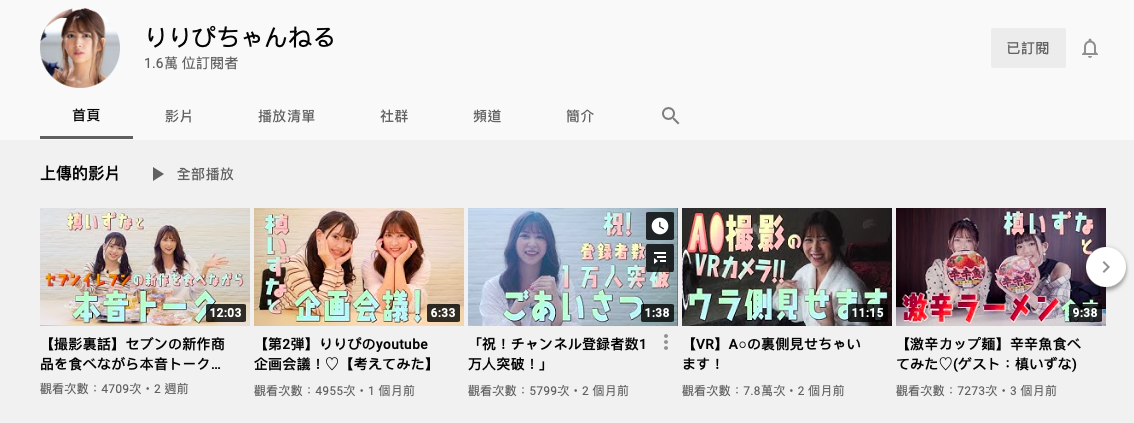1134x423 pixels.
Task: Tap the 已訂閱 subscribed button
Action: 1028,48
